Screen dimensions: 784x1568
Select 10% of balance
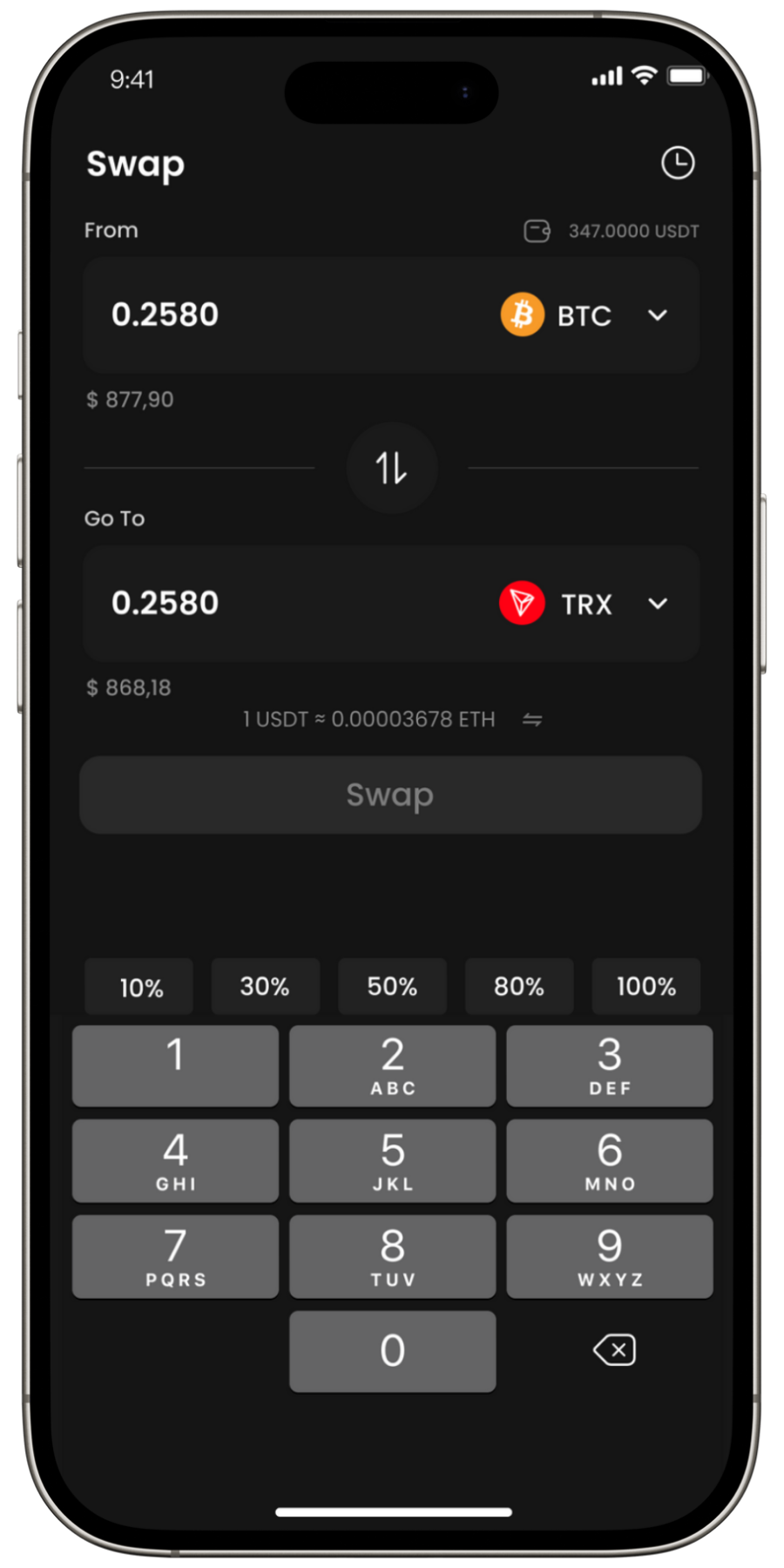139,987
